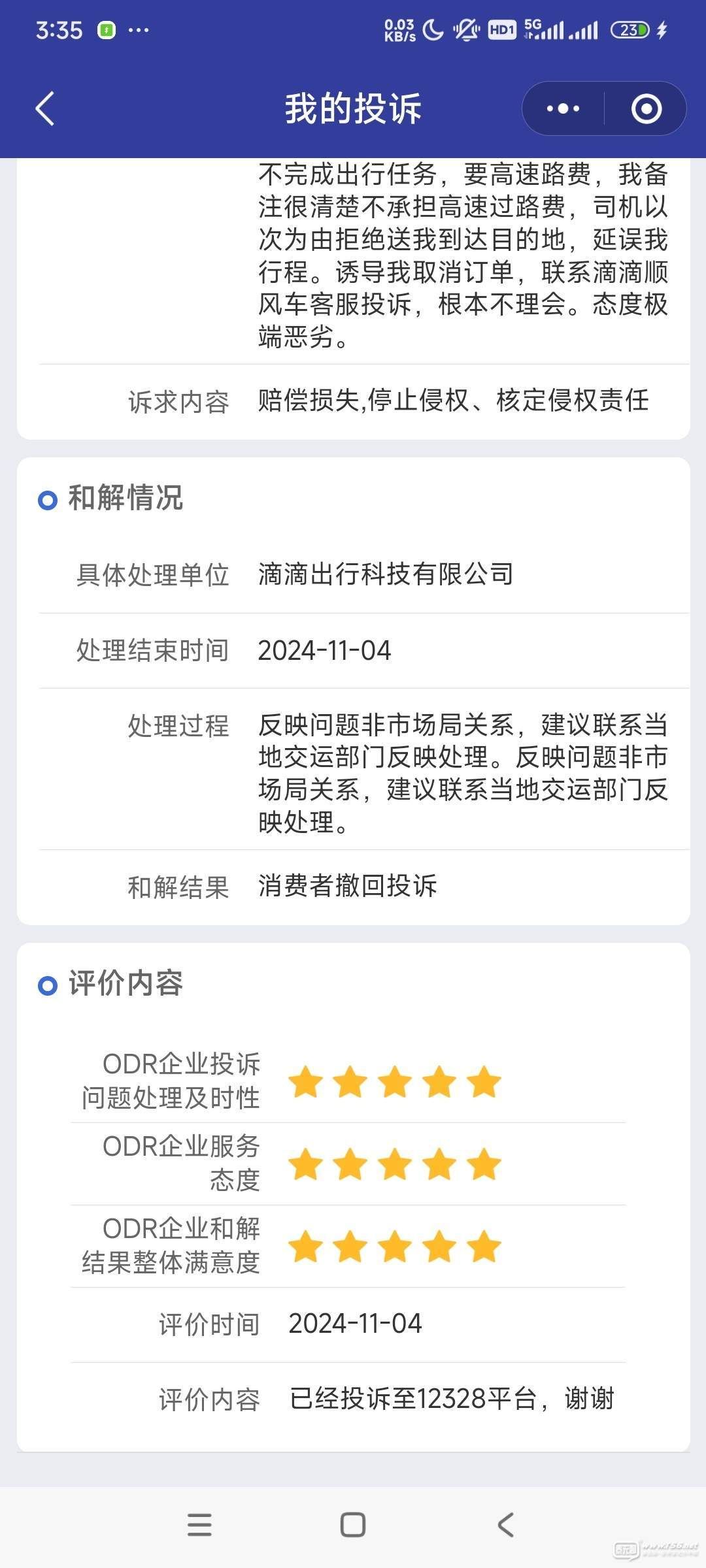Open recent apps from navigation bar
This screenshot has width=706, height=1568.
pos(199,1524)
